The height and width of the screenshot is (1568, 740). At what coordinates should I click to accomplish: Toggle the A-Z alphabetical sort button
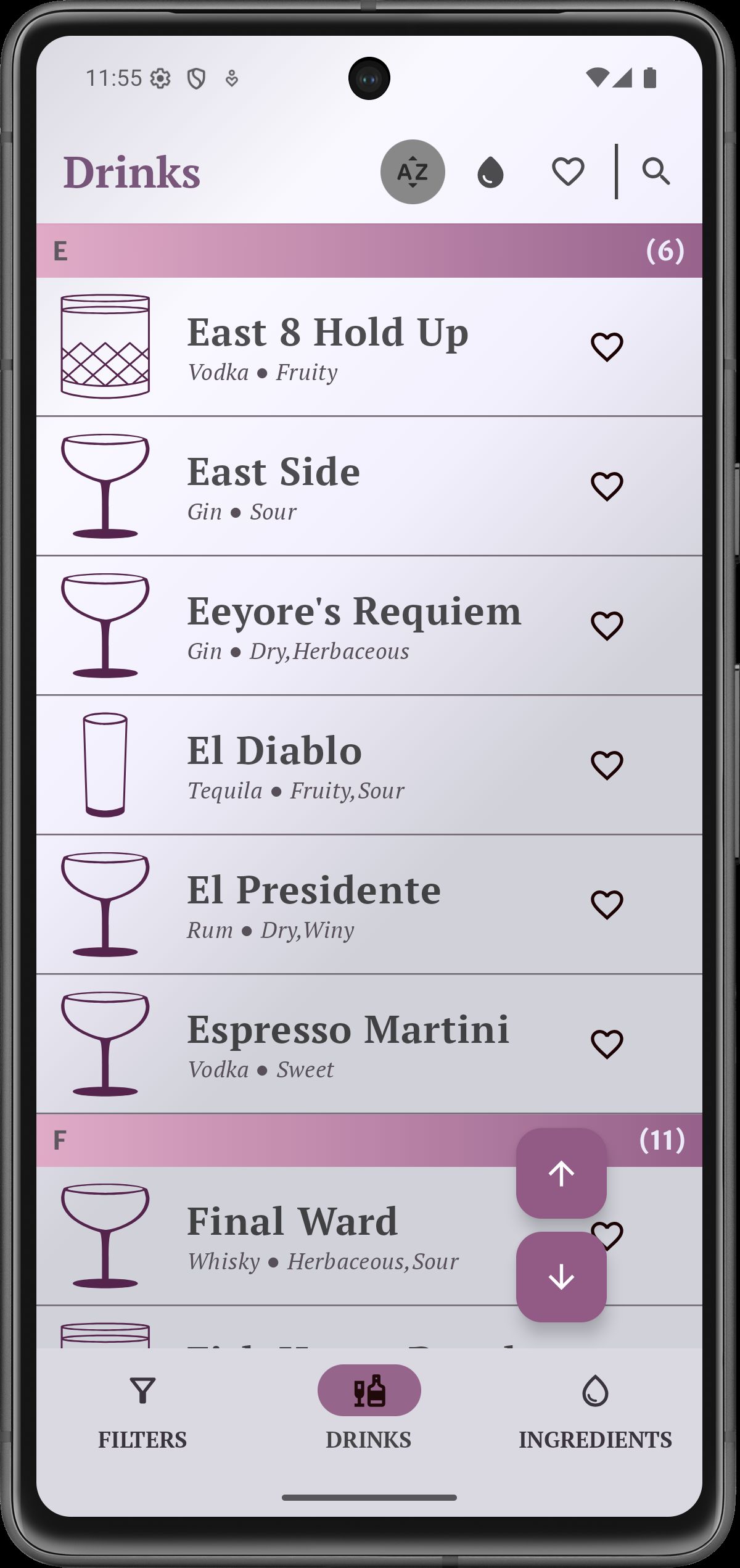tap(413, 172)
